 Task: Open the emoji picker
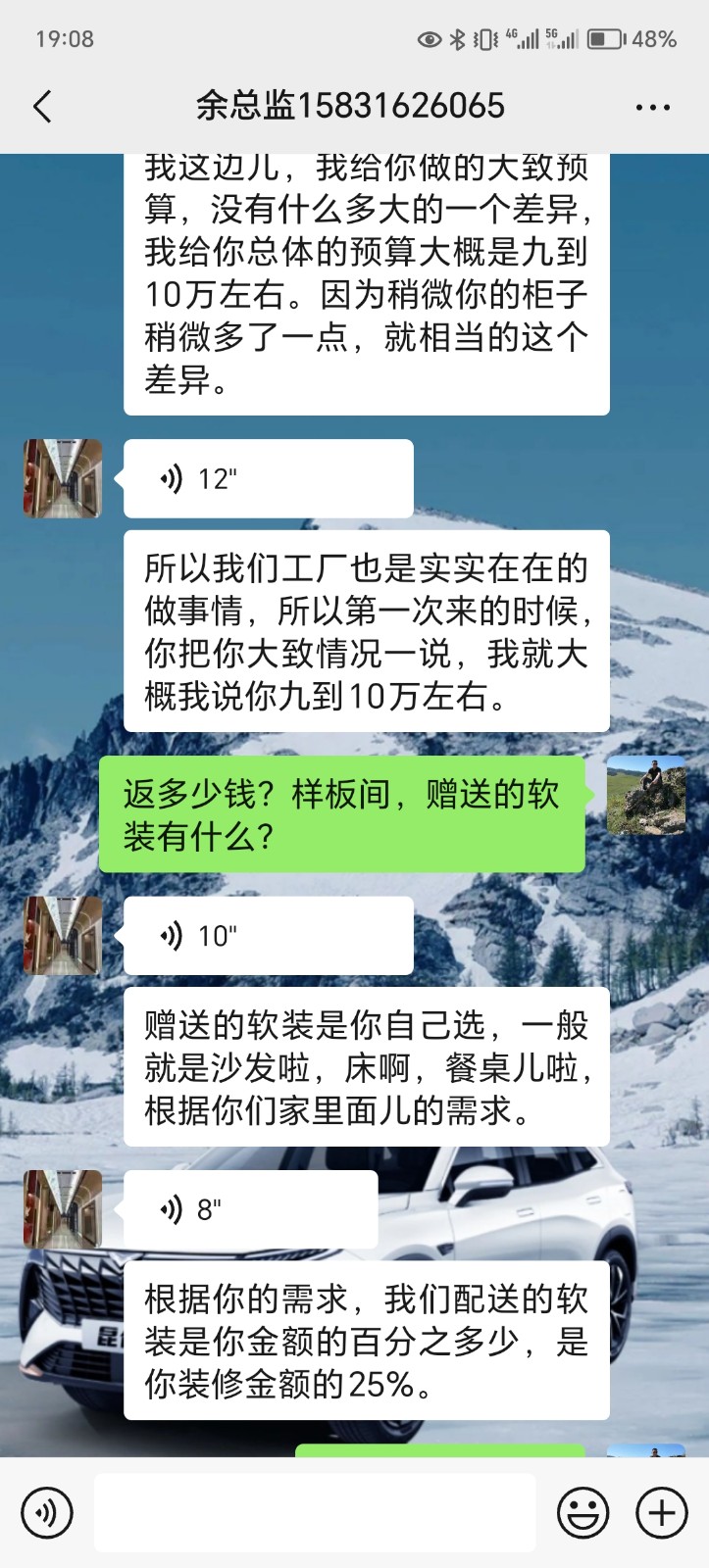click(582, 1512)
